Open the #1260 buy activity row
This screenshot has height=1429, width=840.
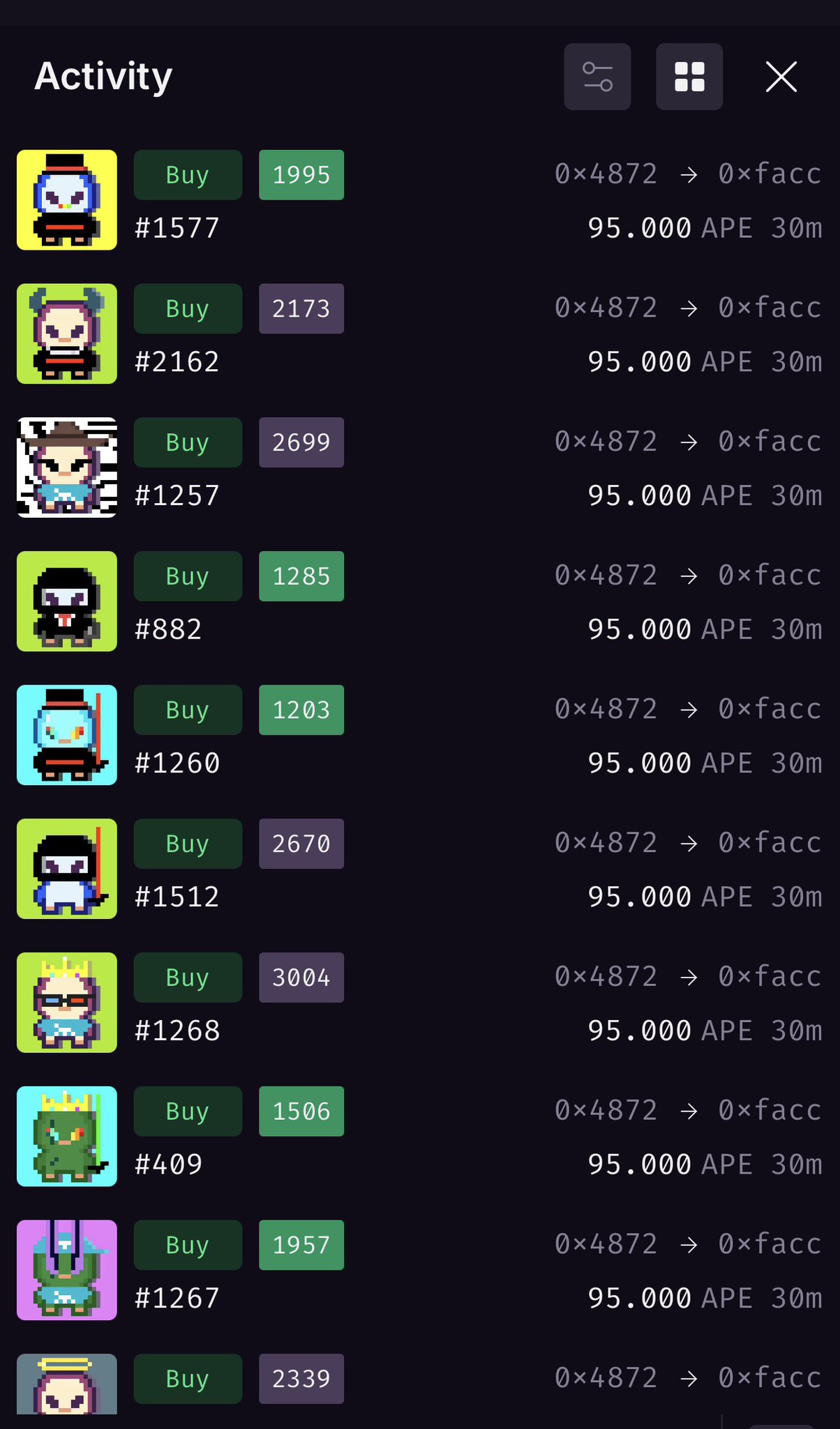419,735
